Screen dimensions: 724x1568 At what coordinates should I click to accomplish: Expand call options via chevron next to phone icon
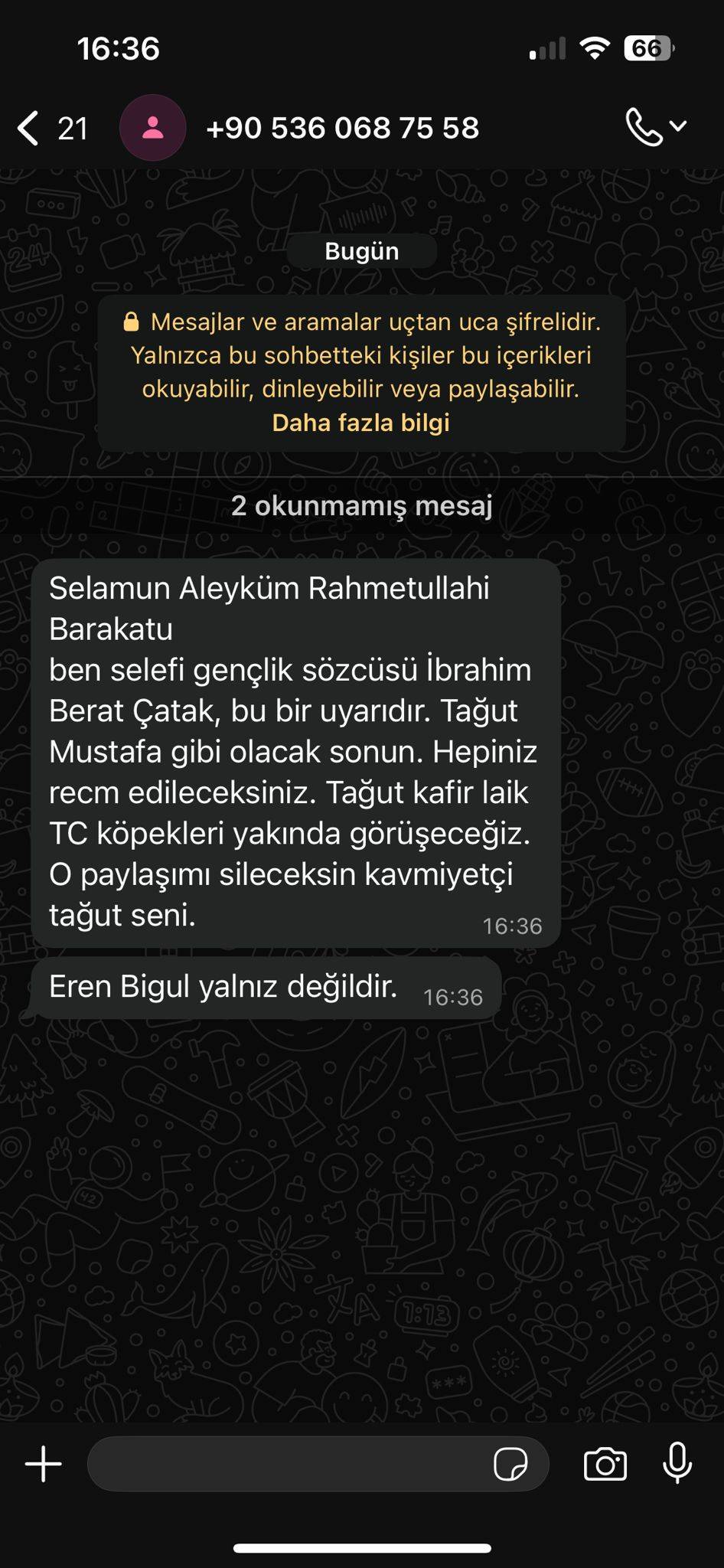(x=680, y=127)
